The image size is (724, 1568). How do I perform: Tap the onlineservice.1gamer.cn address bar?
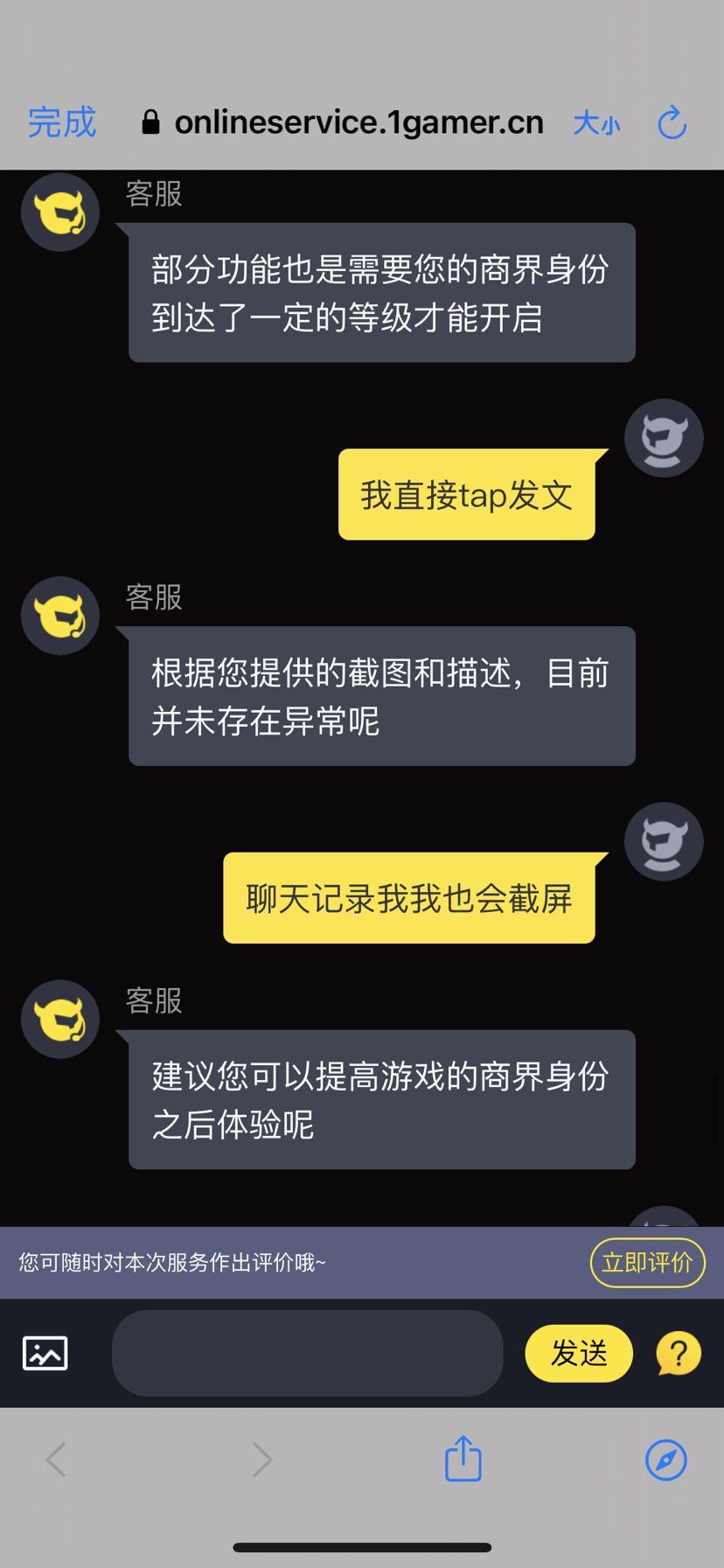coord(359,122)
